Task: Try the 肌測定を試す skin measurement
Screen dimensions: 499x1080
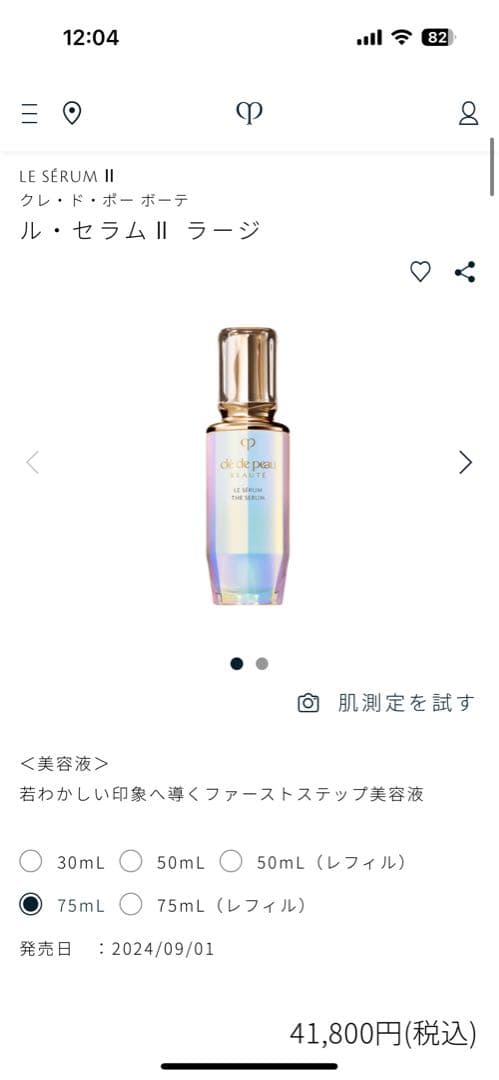Action: click(386, 703)
